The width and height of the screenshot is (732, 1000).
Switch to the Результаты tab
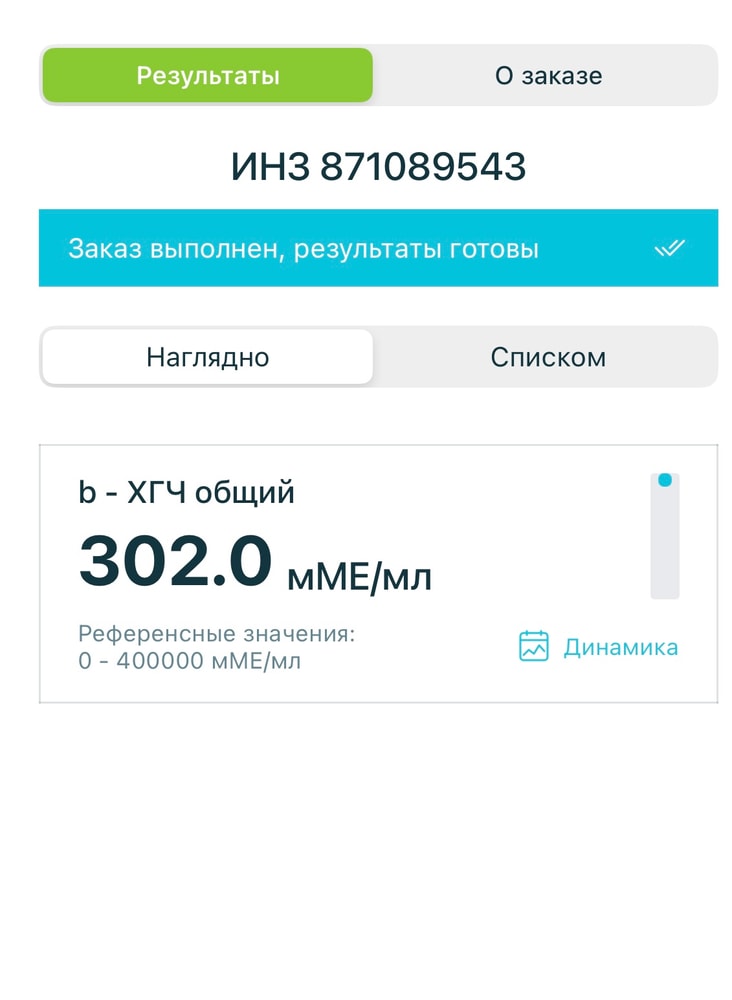tap(207, 75)
